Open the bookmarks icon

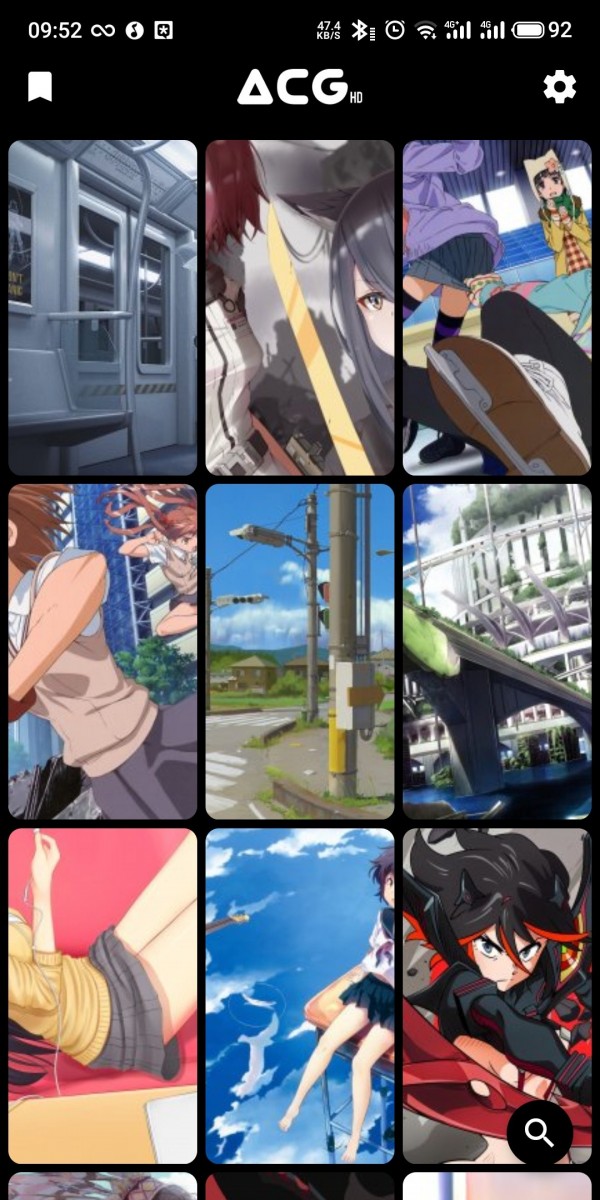click(x=40, y=87)
